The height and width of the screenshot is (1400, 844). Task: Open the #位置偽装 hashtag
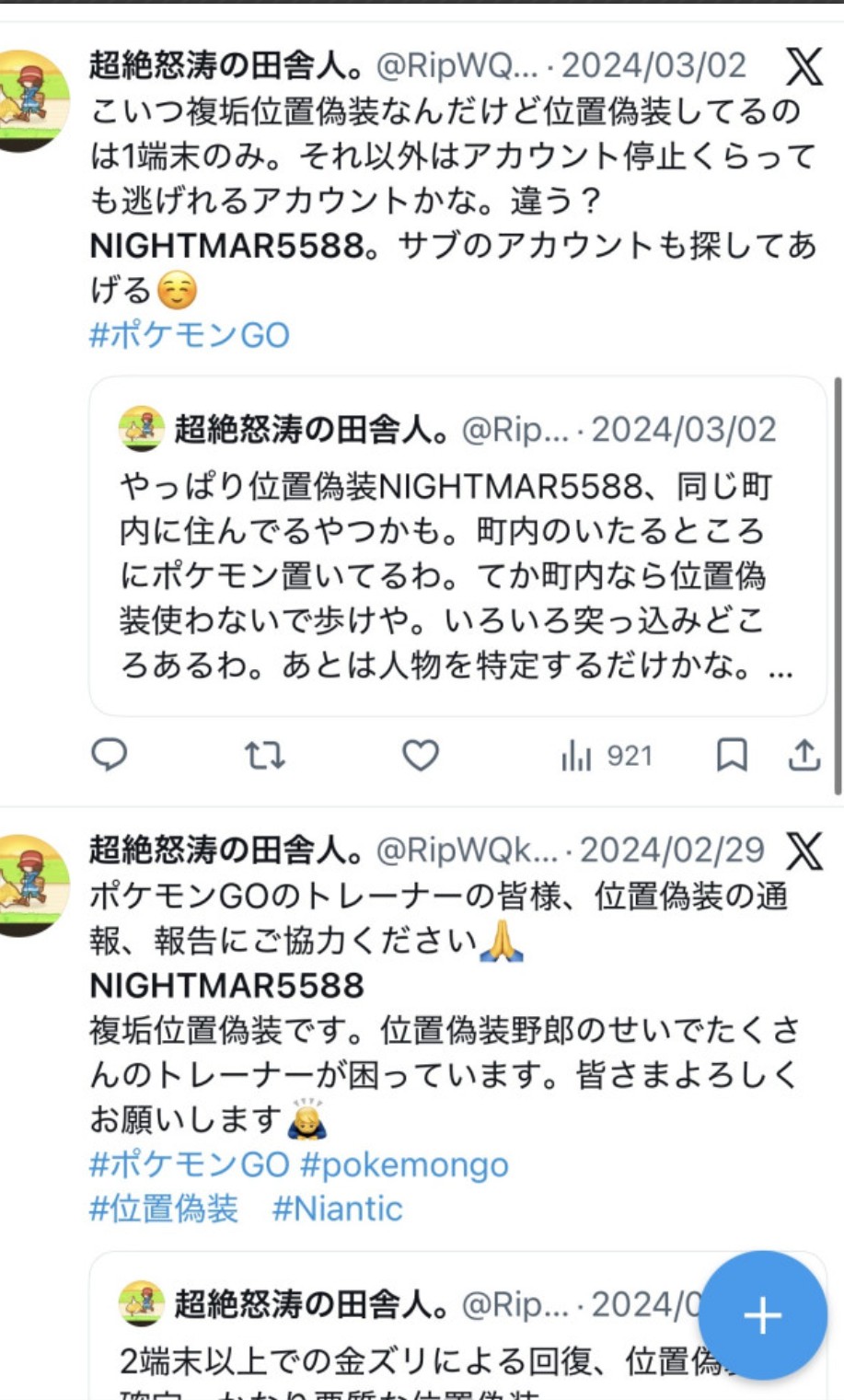point(164,1209)
